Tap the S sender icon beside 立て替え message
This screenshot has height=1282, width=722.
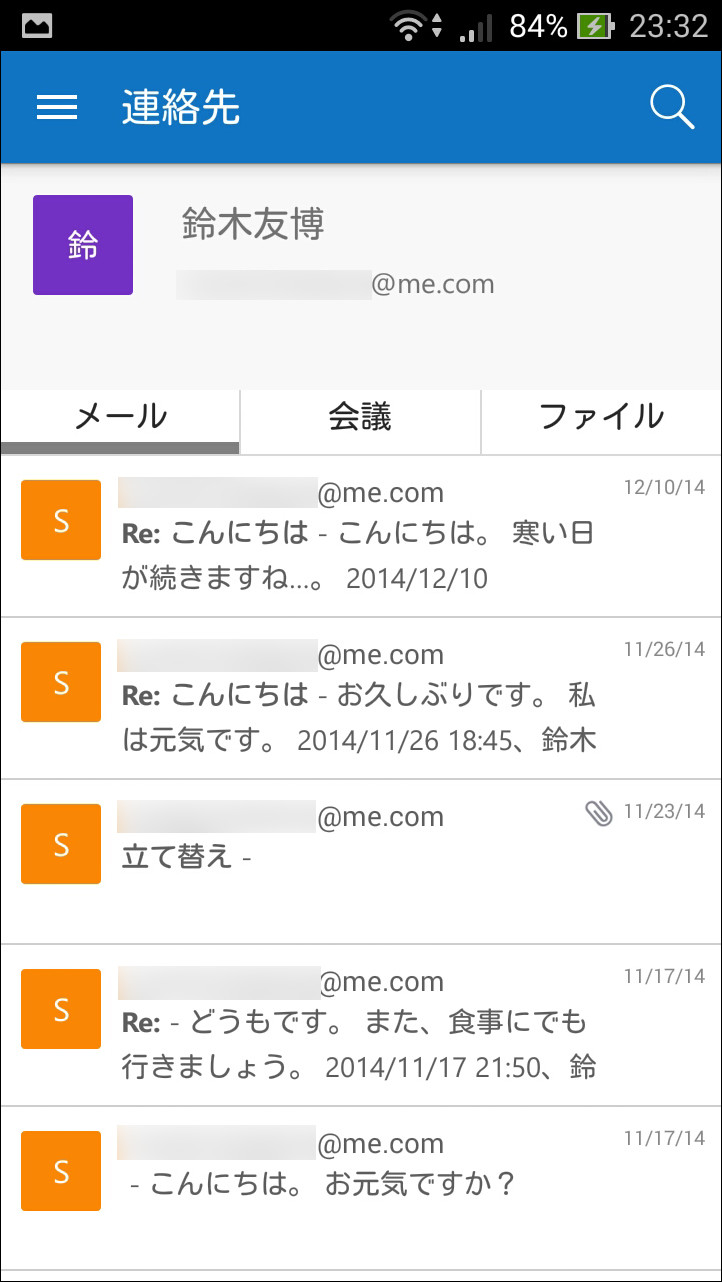(x=60, y=843)
